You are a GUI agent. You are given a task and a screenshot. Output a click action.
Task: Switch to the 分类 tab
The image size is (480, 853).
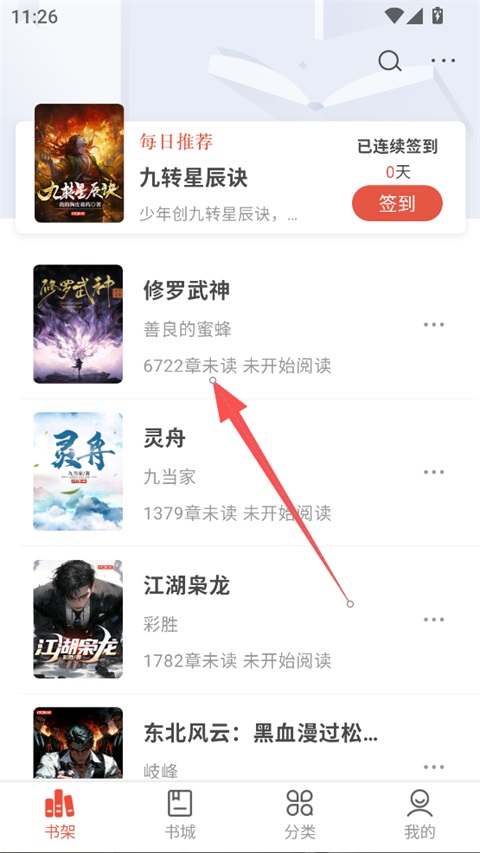pos(300,814)
